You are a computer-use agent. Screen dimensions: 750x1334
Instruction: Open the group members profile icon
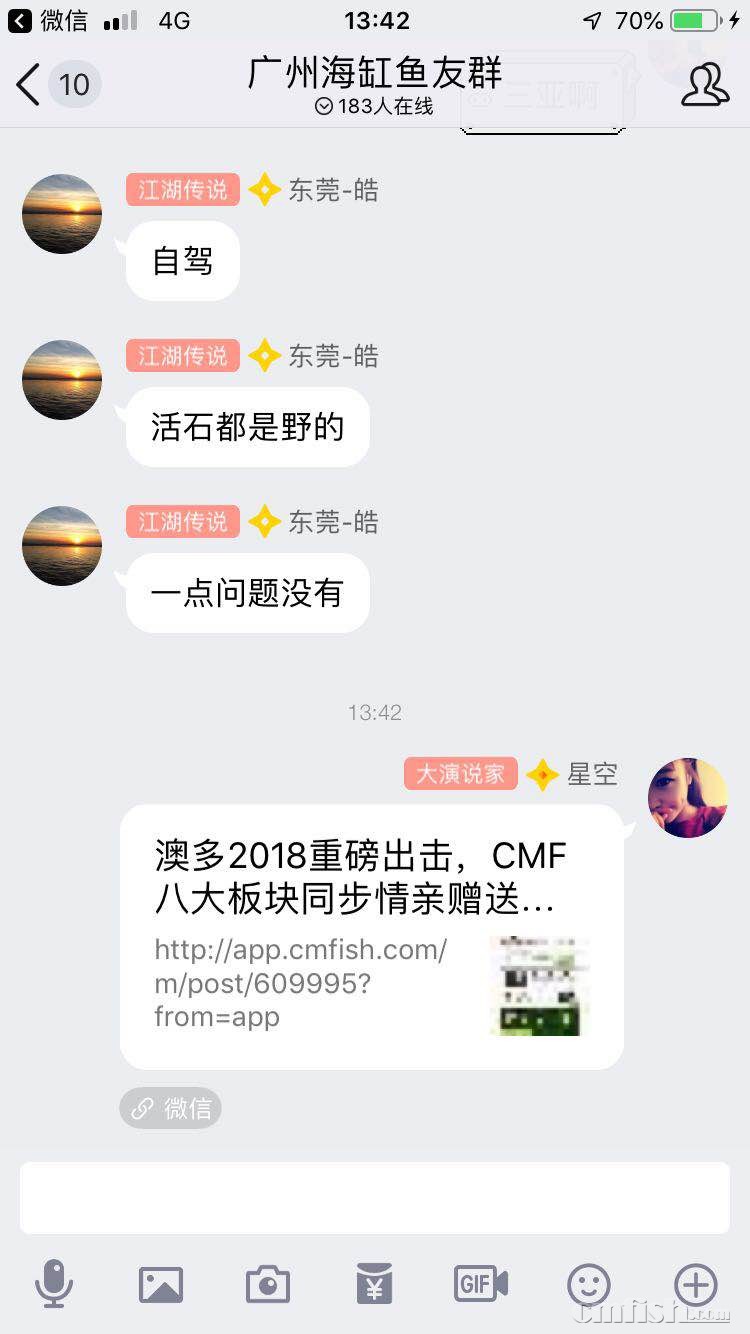[x=705, y=85]
